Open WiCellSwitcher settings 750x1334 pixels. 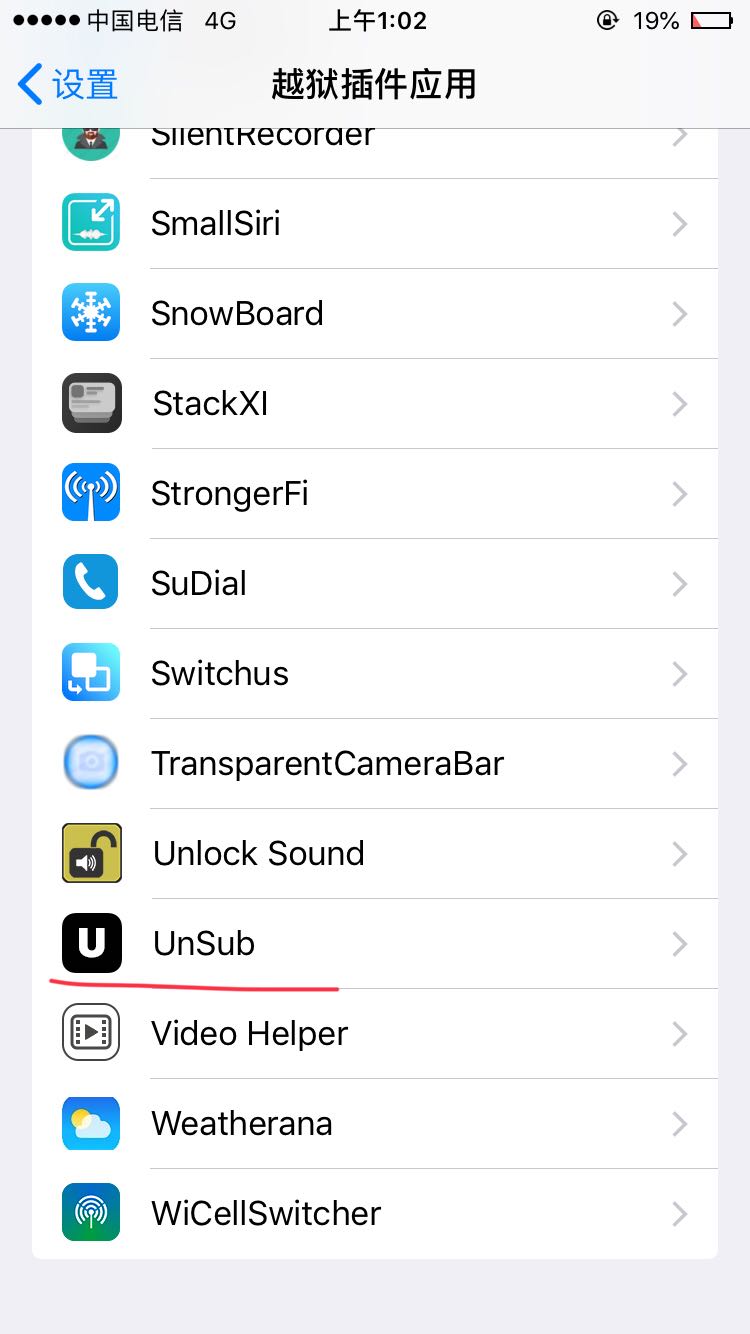(x=375, y=1214)
